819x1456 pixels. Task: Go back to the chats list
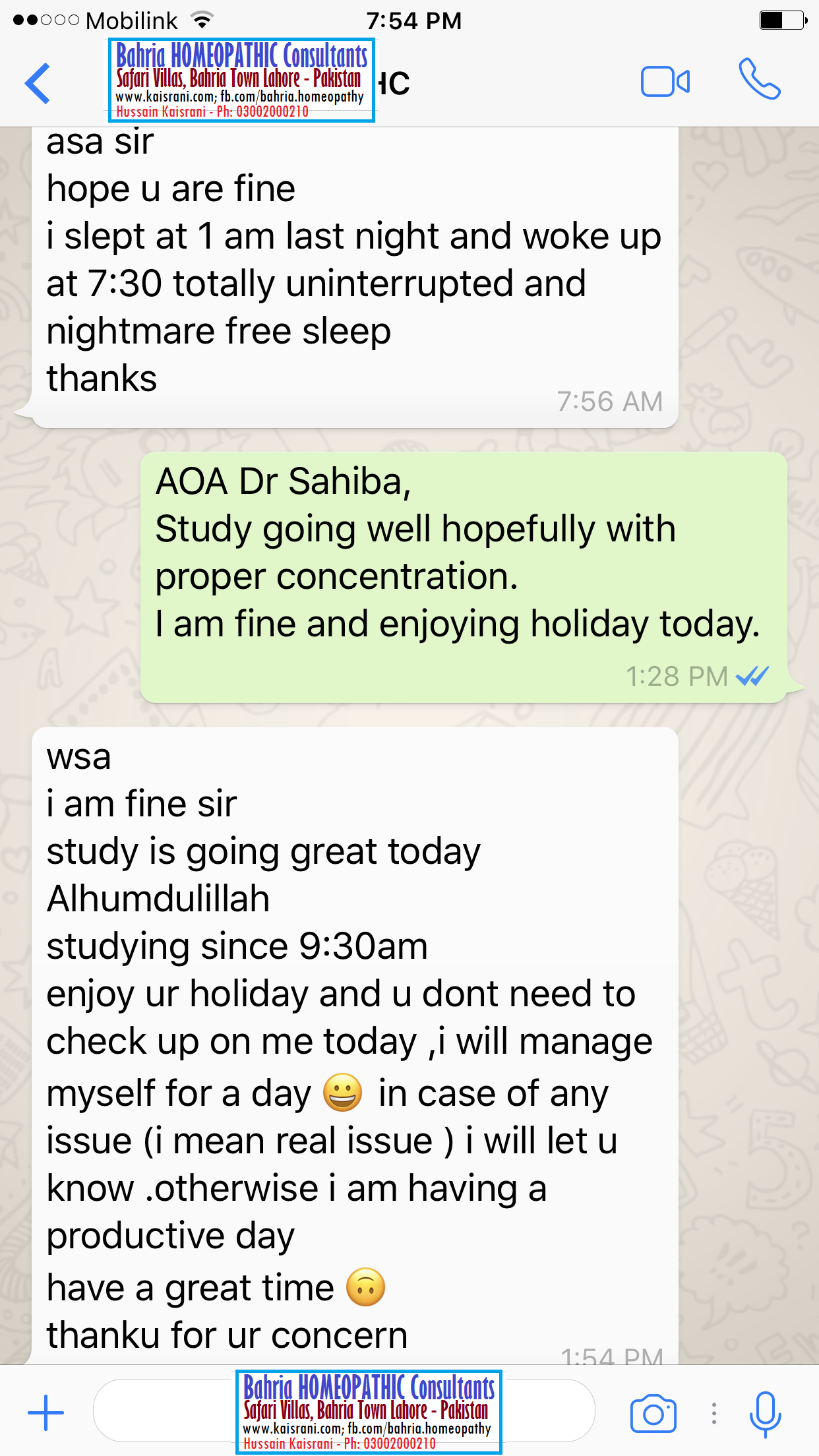pos(38,83)
